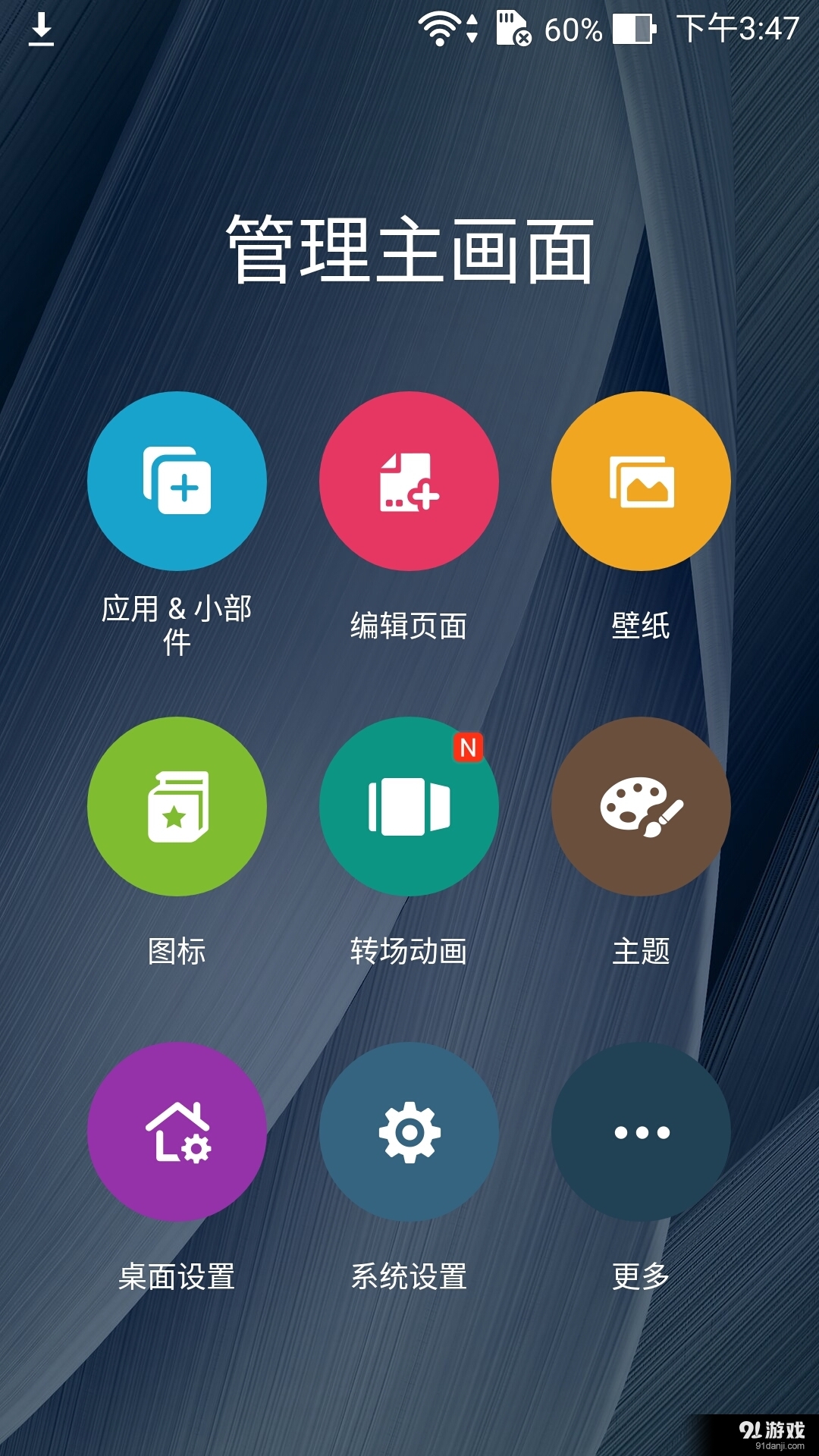
Task: Open 桌面设置 (Home screen settings)
Action: click(176, 1130)
